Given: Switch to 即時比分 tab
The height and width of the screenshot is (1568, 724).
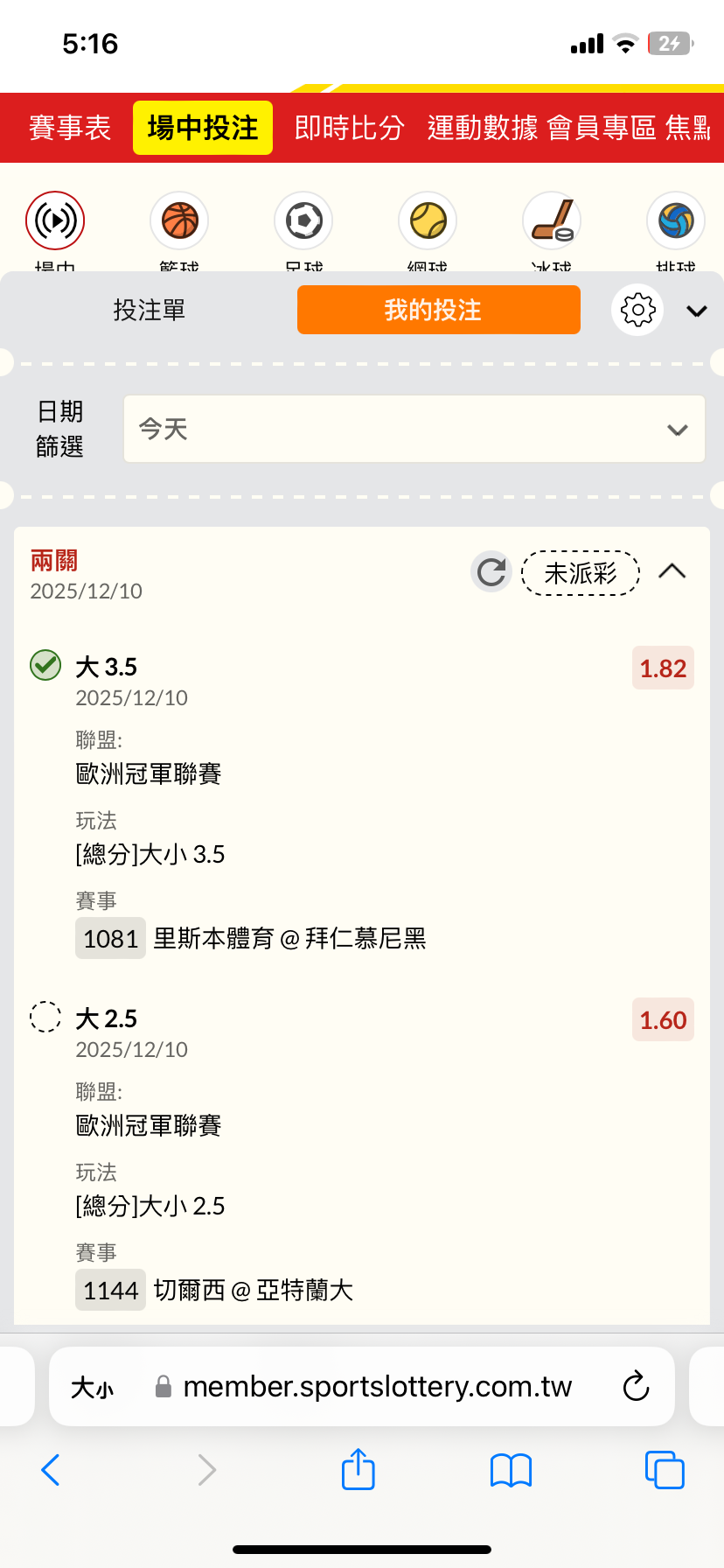Looking at the screenshot, I should (x=349, y=128).
